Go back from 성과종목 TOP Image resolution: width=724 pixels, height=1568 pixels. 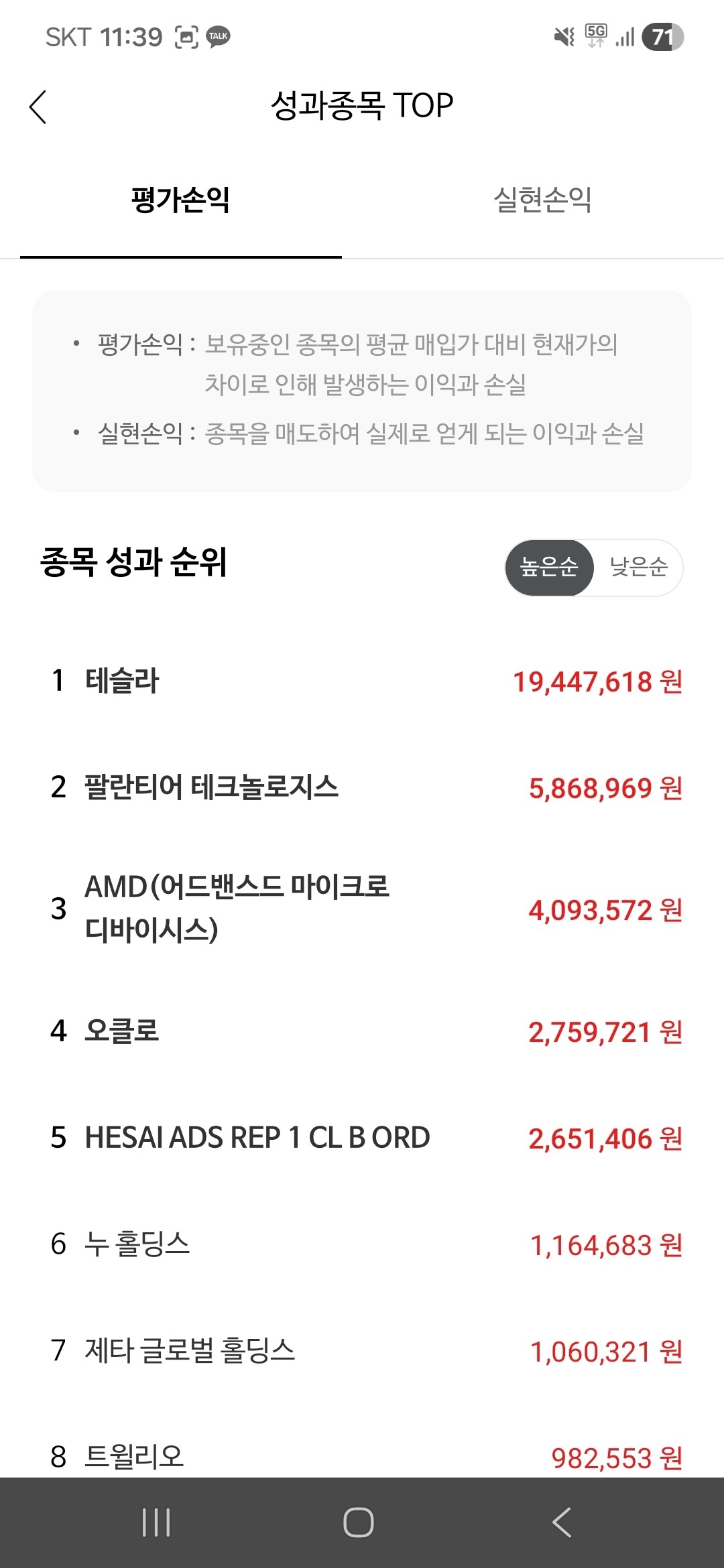(x=38, y=107)
